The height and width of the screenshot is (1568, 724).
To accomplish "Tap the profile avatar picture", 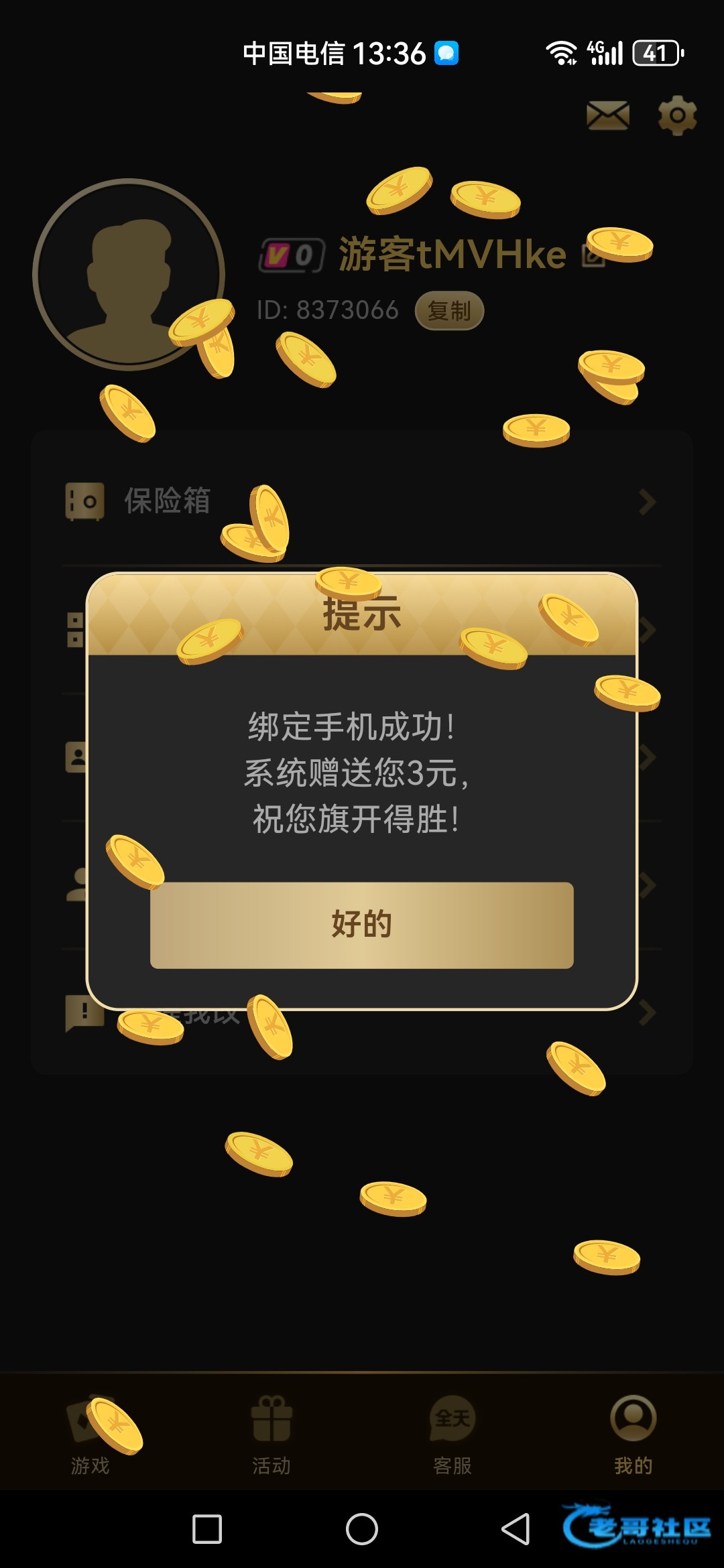I will click(x=129, y=274).
